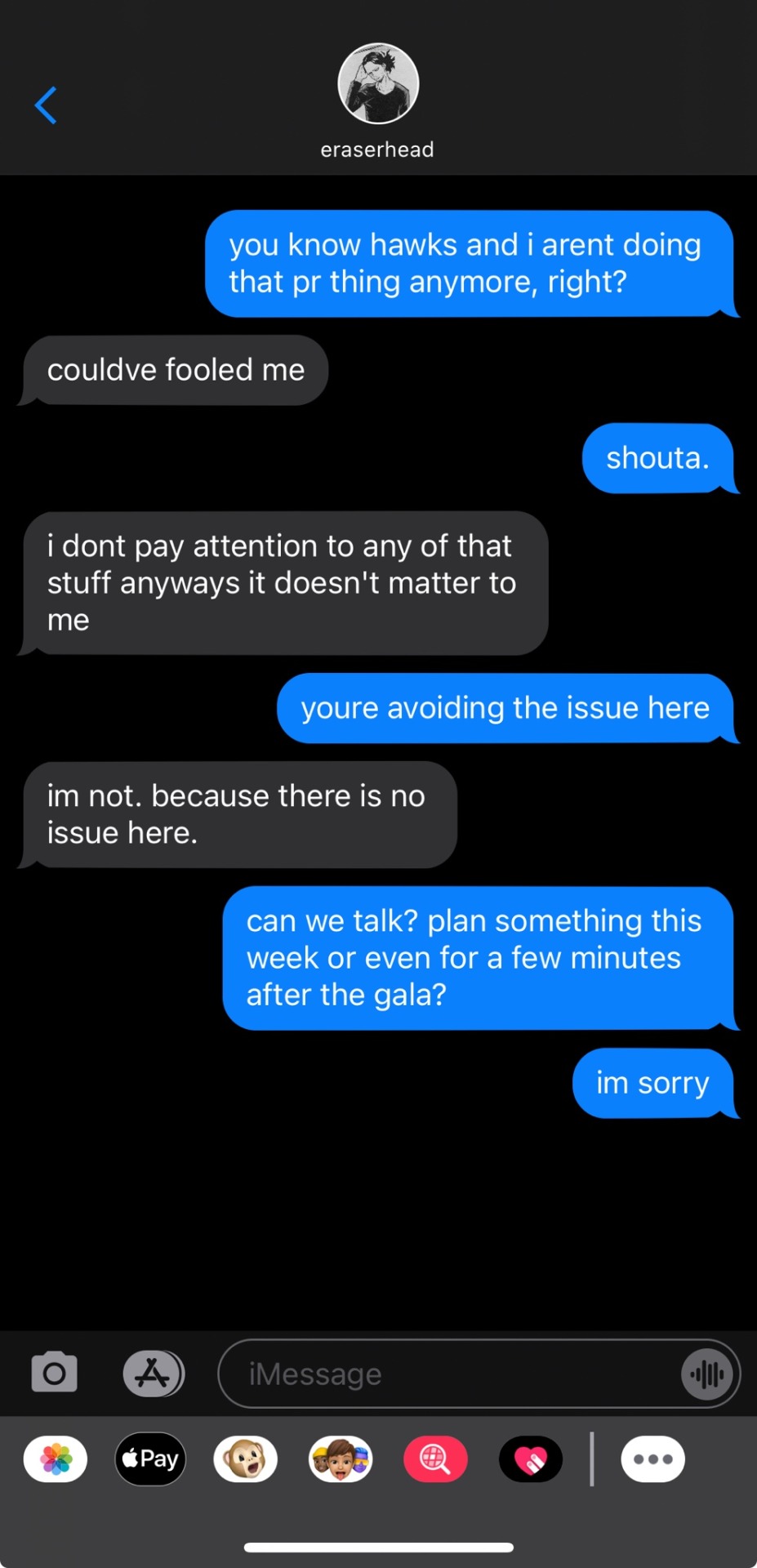Image resolution: width=757 pixels, height=1568 pixels.
Task: Open the camera to attach a photo
Action: tap(55, 1373)
